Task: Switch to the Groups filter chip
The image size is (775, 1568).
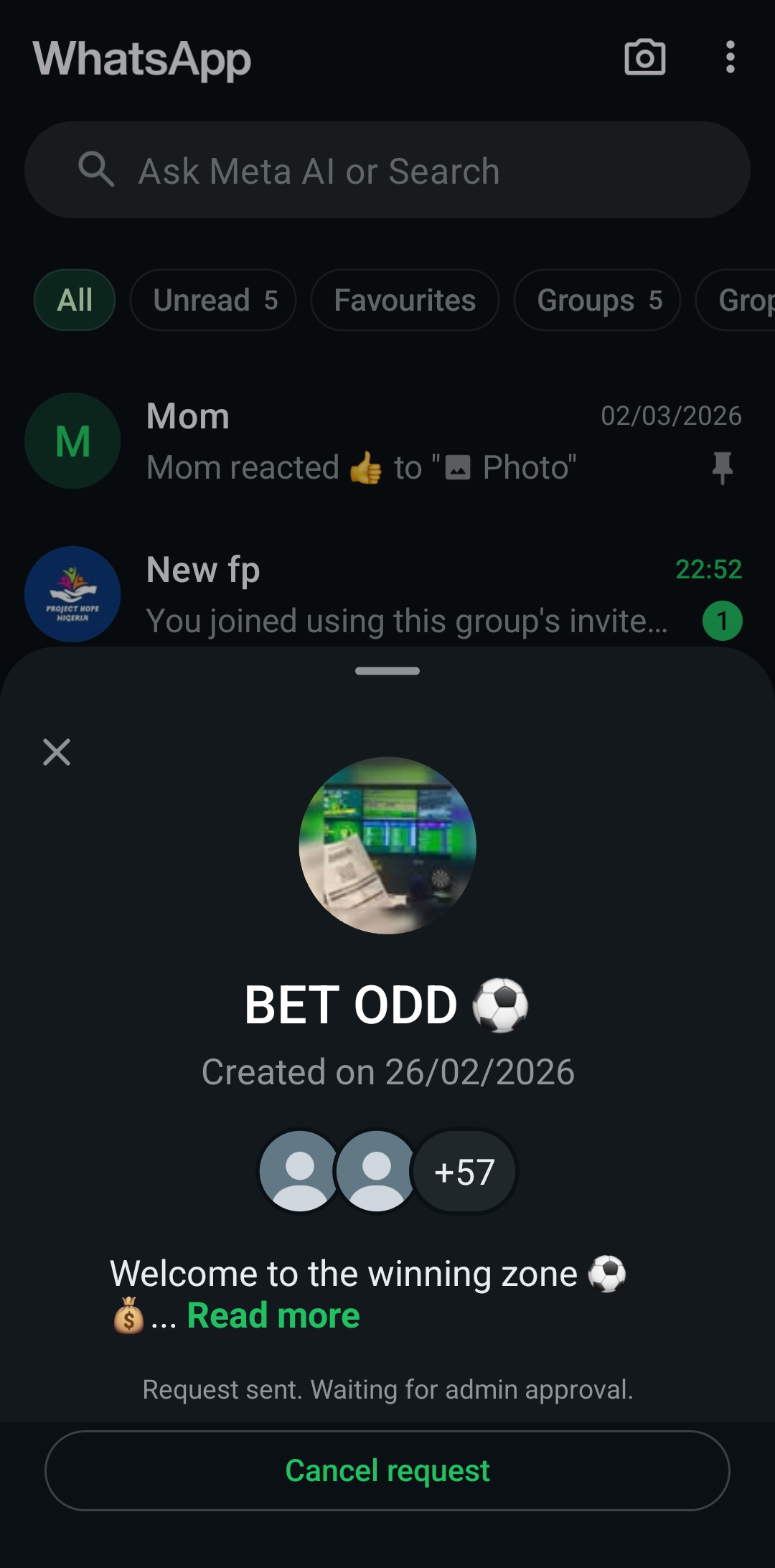Action: [597, 300]
